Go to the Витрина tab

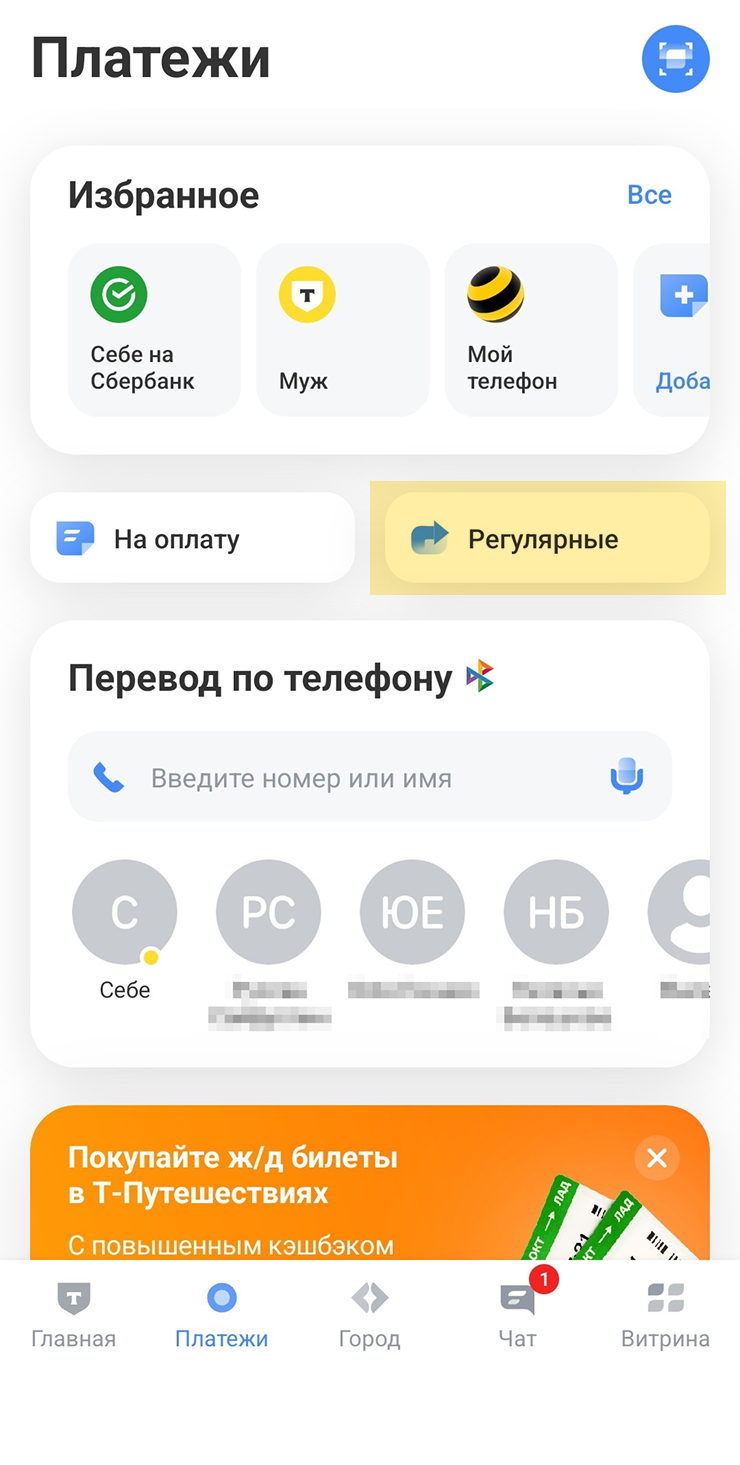(665, 1316)
